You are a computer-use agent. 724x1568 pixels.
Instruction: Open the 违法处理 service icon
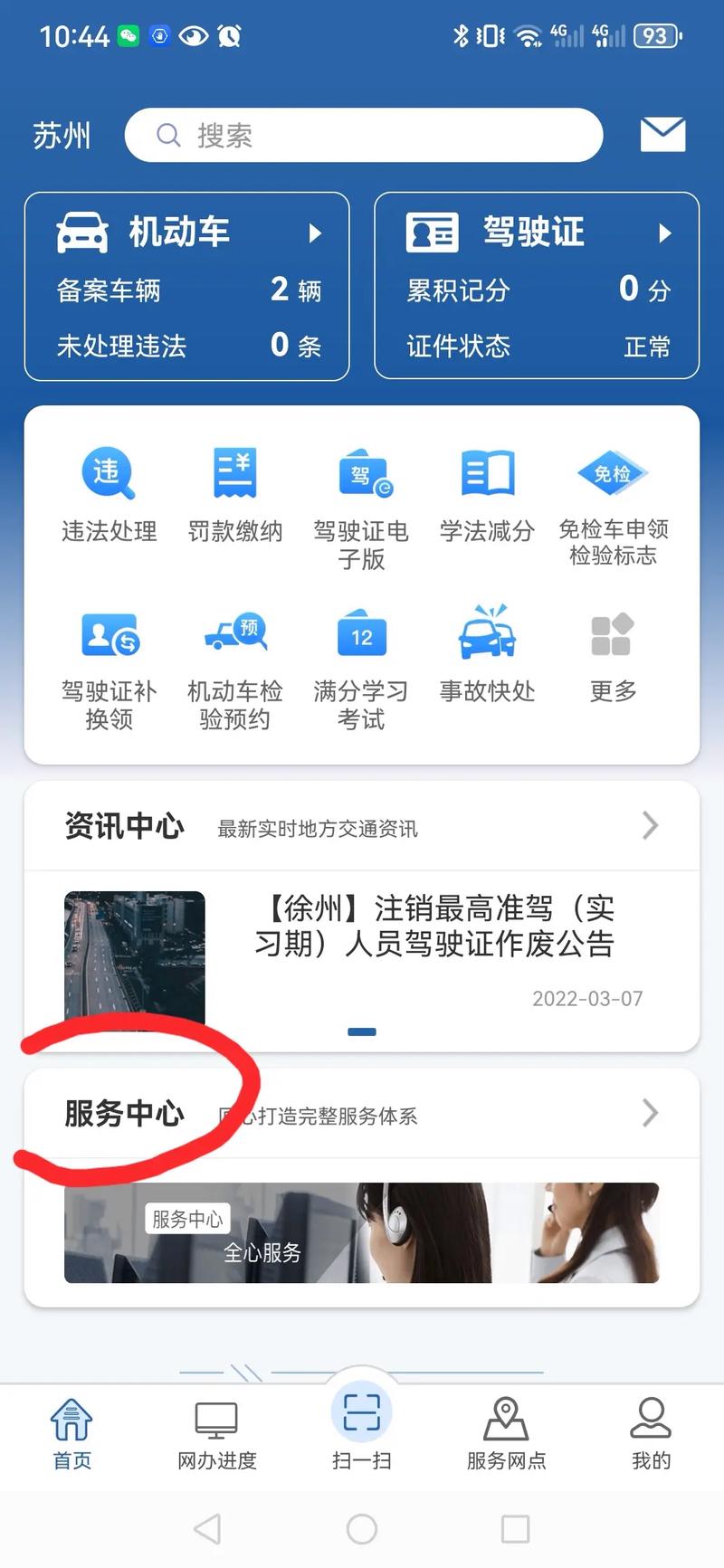click(x=109, y=493)
